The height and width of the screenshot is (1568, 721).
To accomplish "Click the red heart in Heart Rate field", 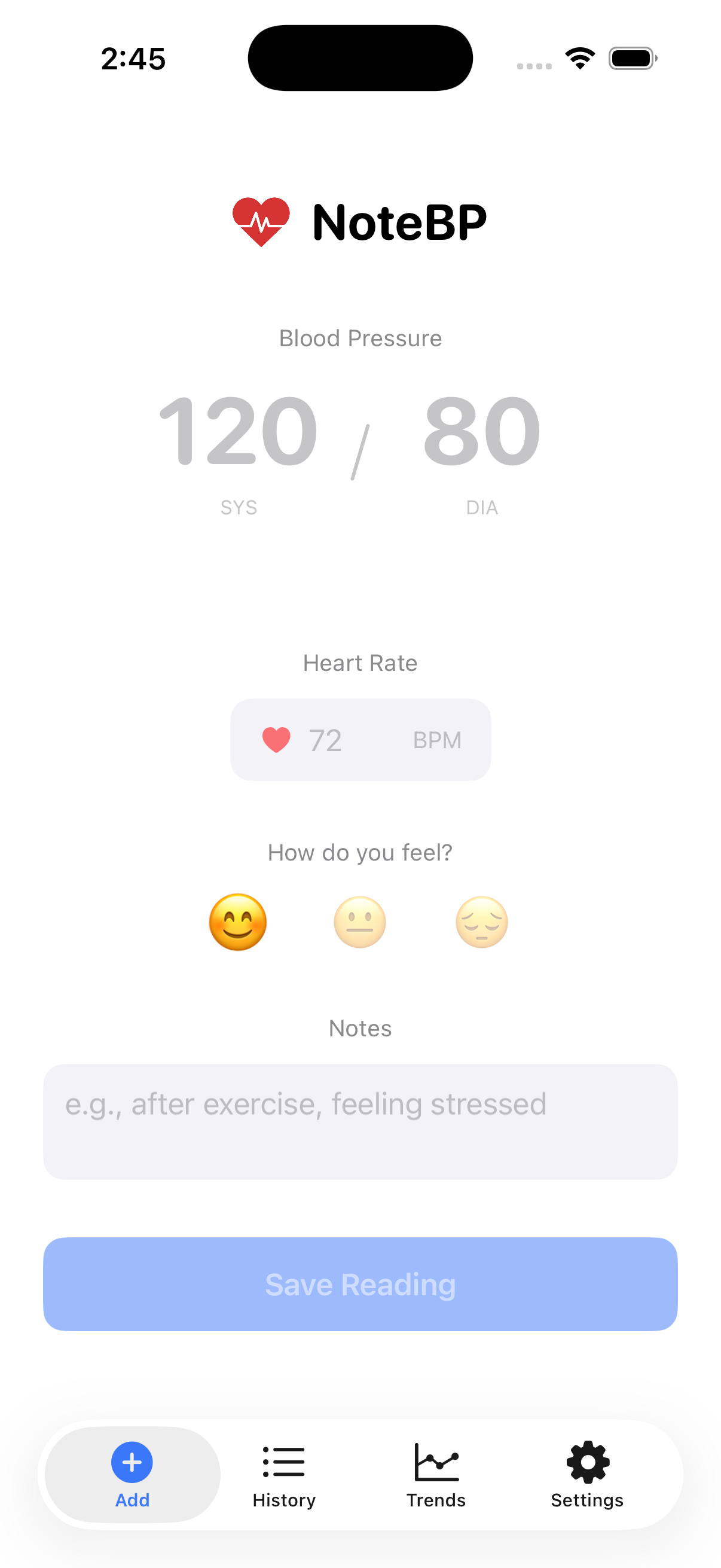I will [277, 740].
